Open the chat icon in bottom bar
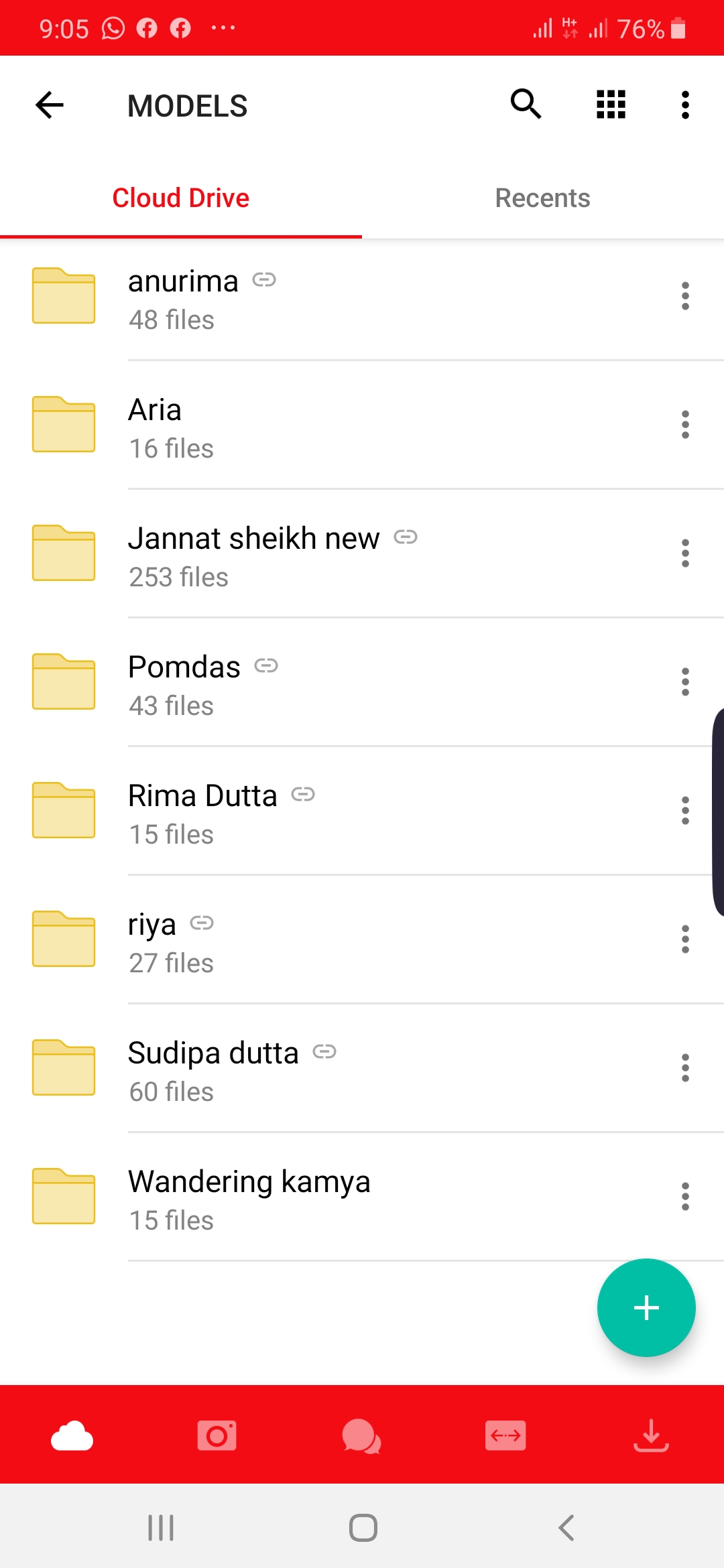Screen dimensions: 724x1568 click(x=361, y=1436)
